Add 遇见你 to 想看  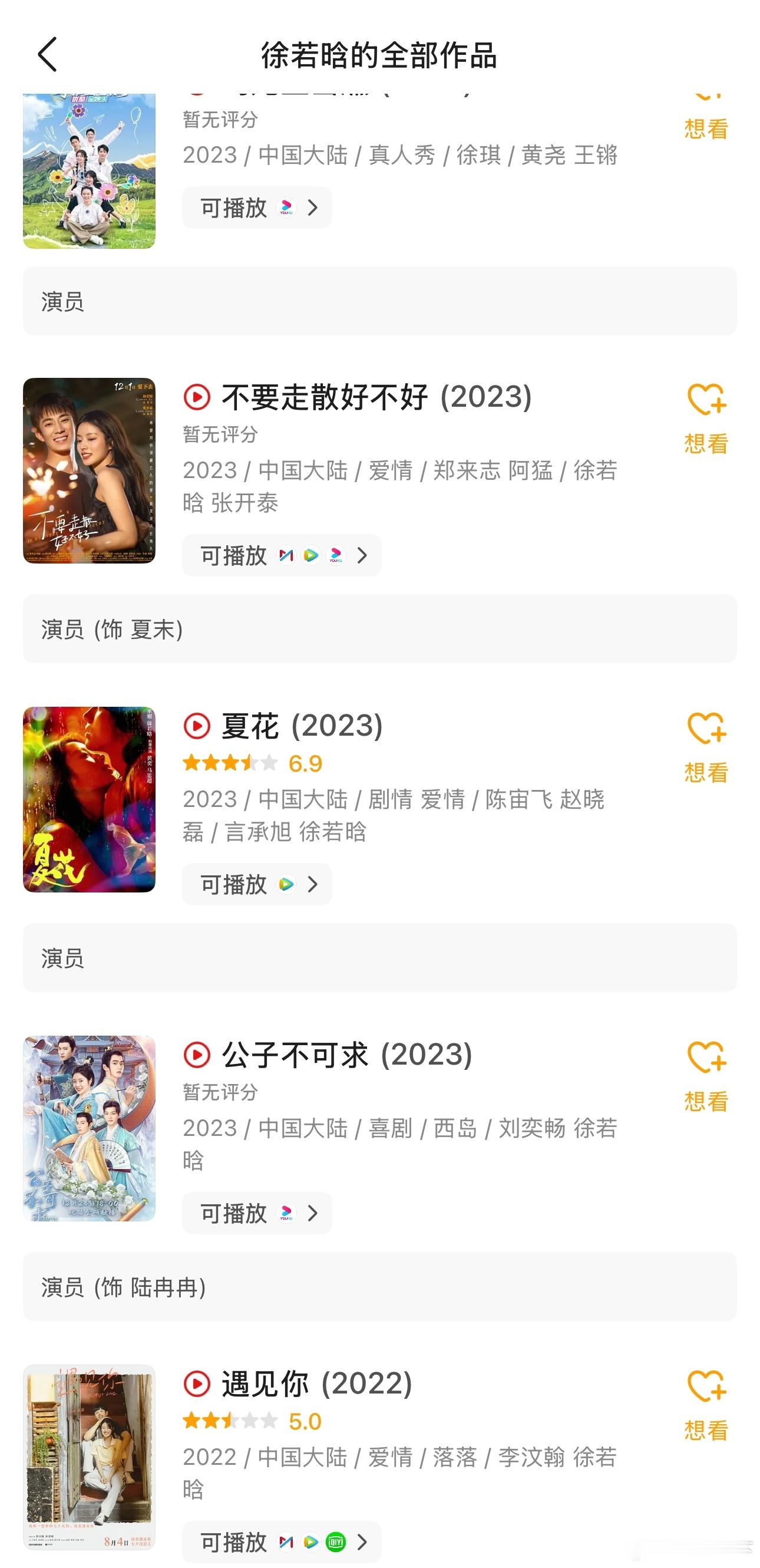(706, 1405)
